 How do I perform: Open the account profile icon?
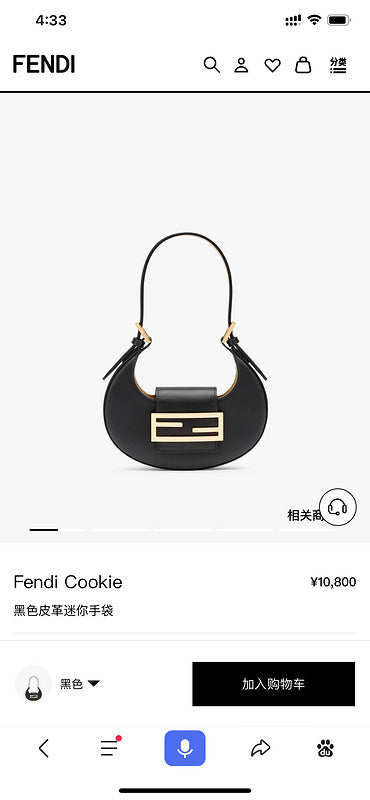tap(241, 65)
